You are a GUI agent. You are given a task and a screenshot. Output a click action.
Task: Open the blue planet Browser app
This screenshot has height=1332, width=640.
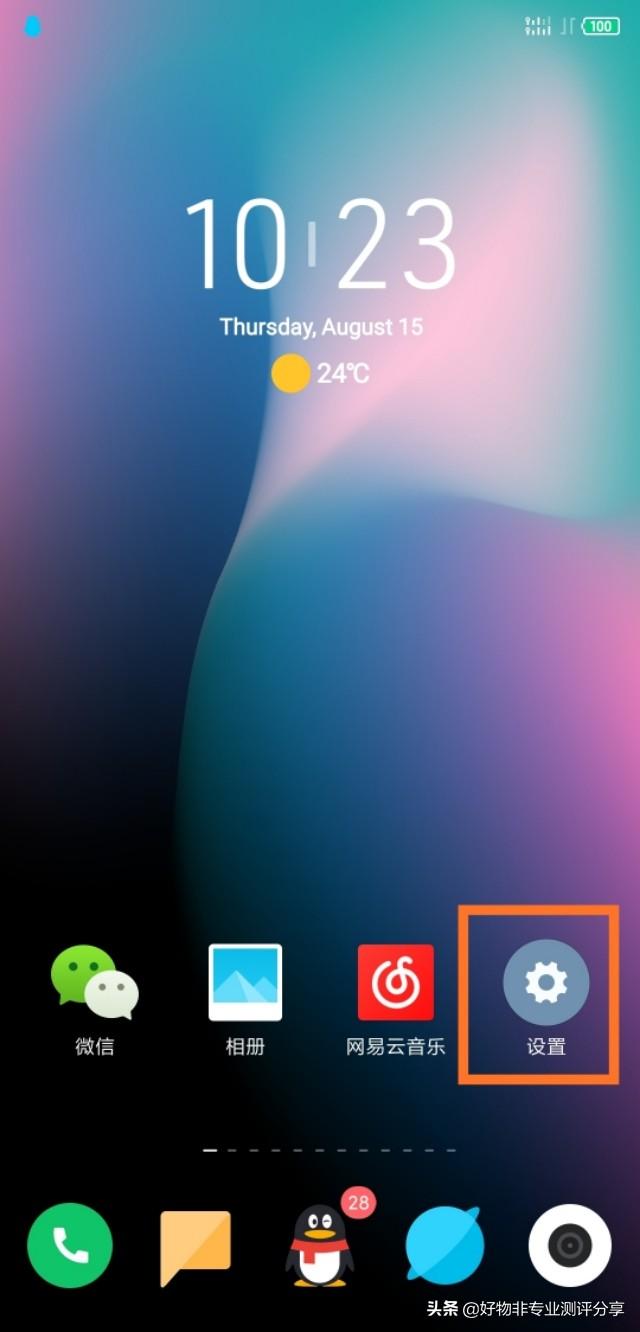445,1245
